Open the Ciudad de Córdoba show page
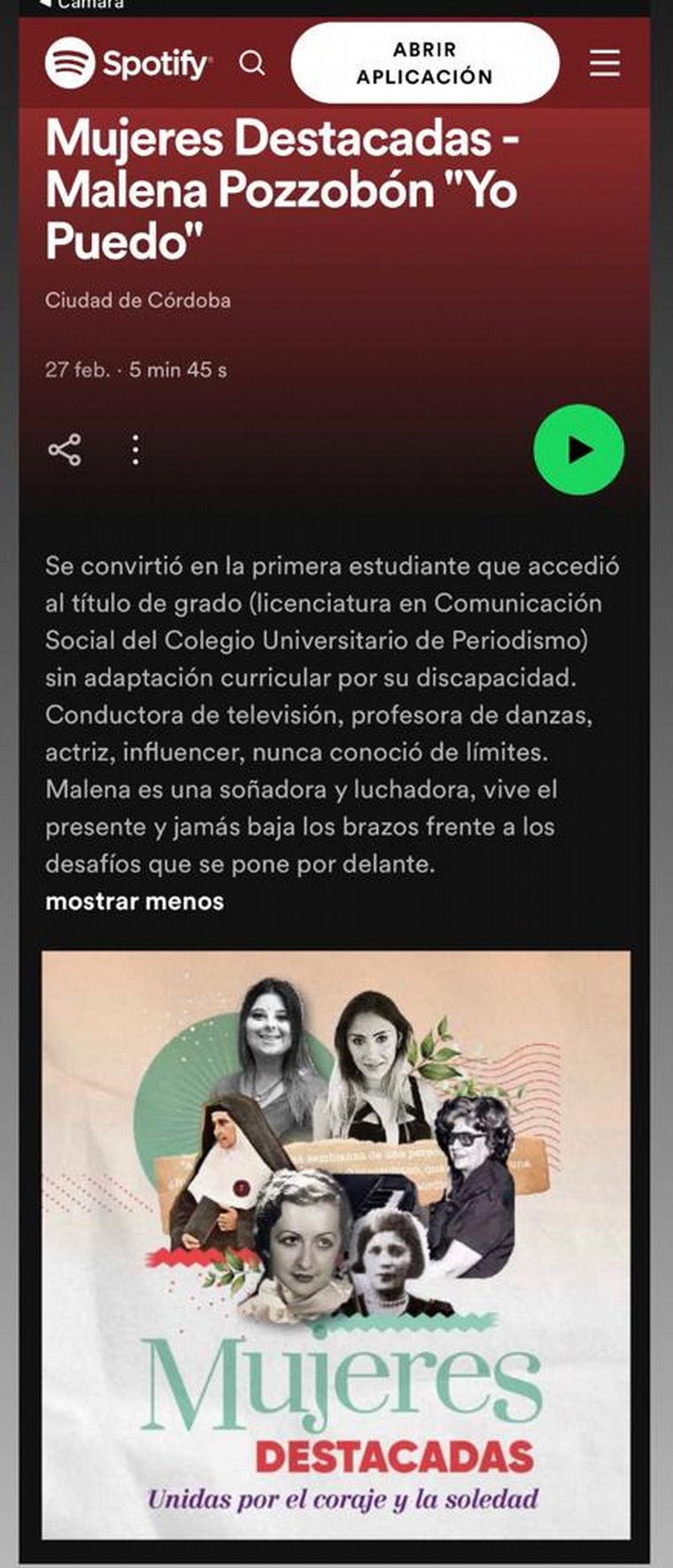Image resolution: width=673 pixels, height=1568 pixels. 138,300
